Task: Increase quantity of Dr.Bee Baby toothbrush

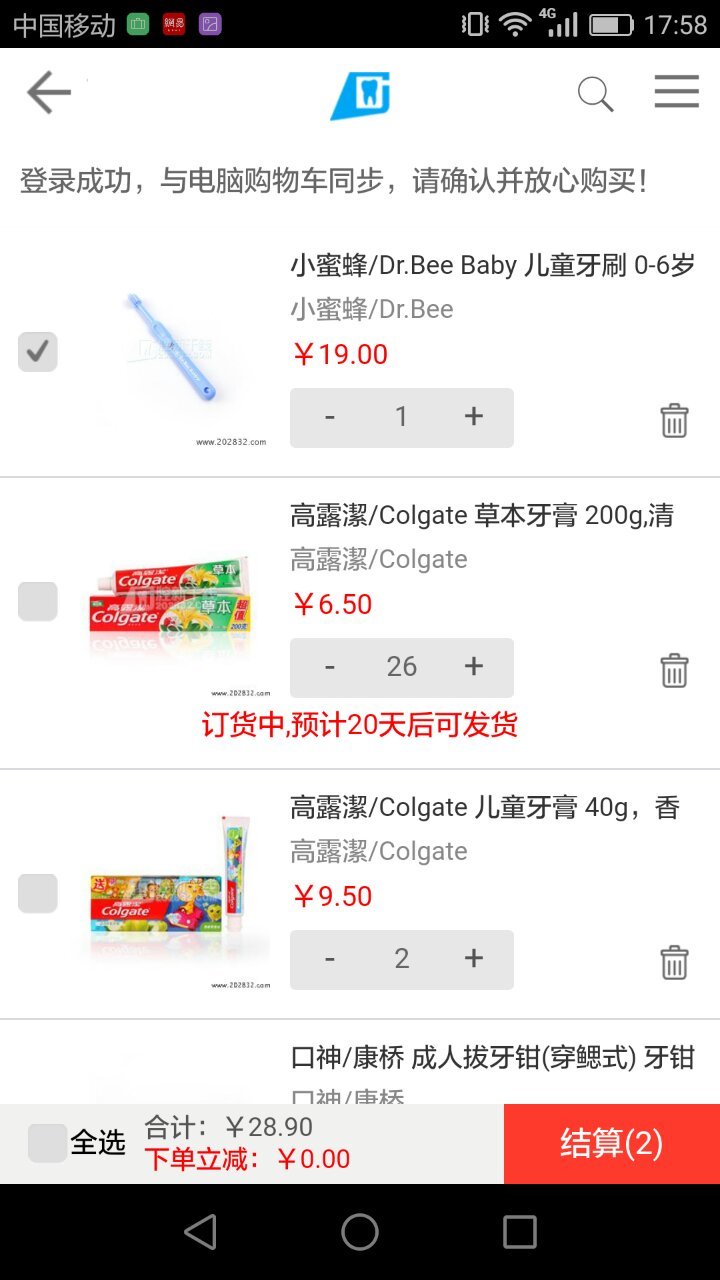Action: coord(474,417)
